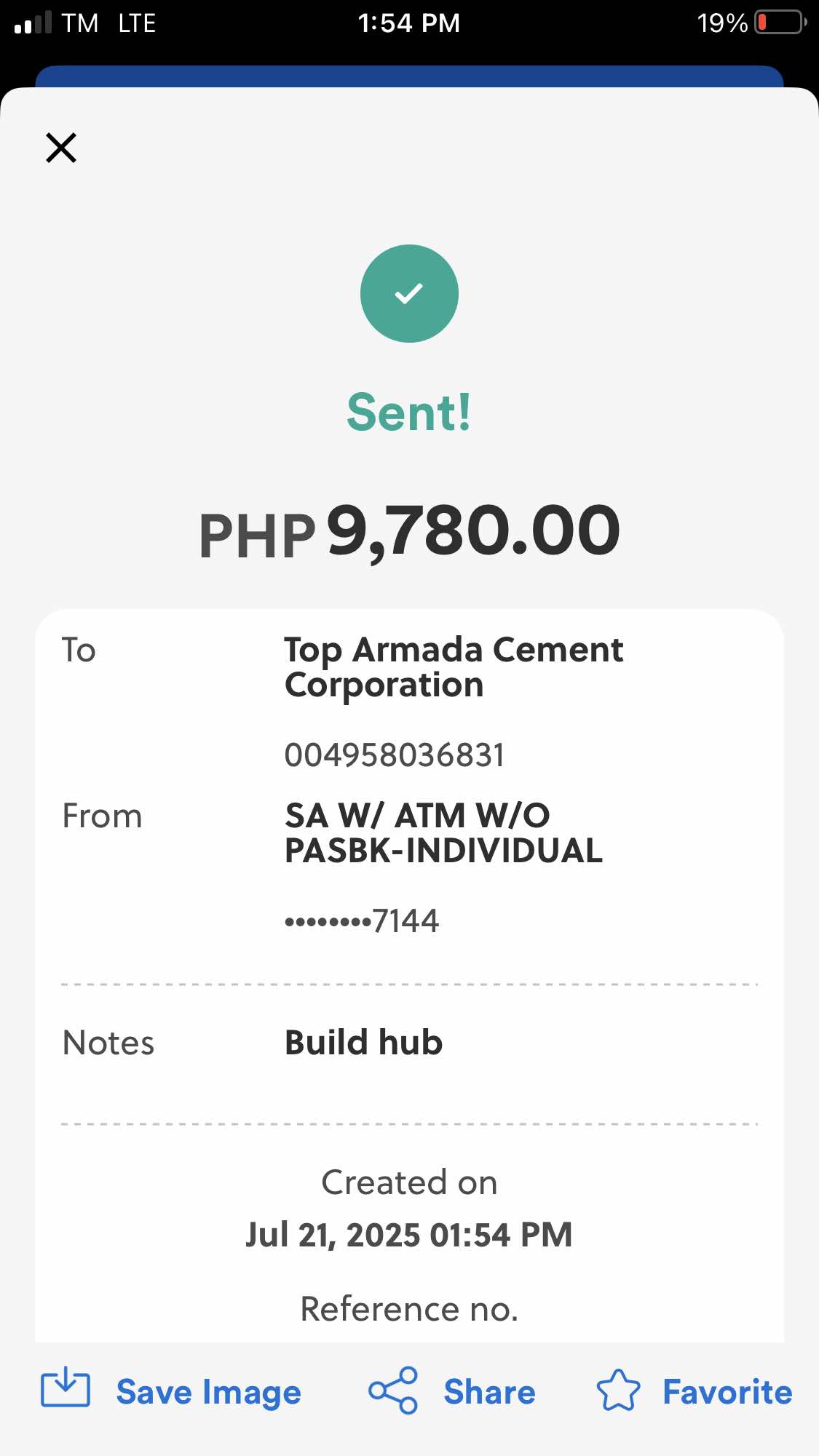This screenshot has height=1456, width=819.
Task: Close the Sent confirmation screen
Action: (x=61, y=148)
